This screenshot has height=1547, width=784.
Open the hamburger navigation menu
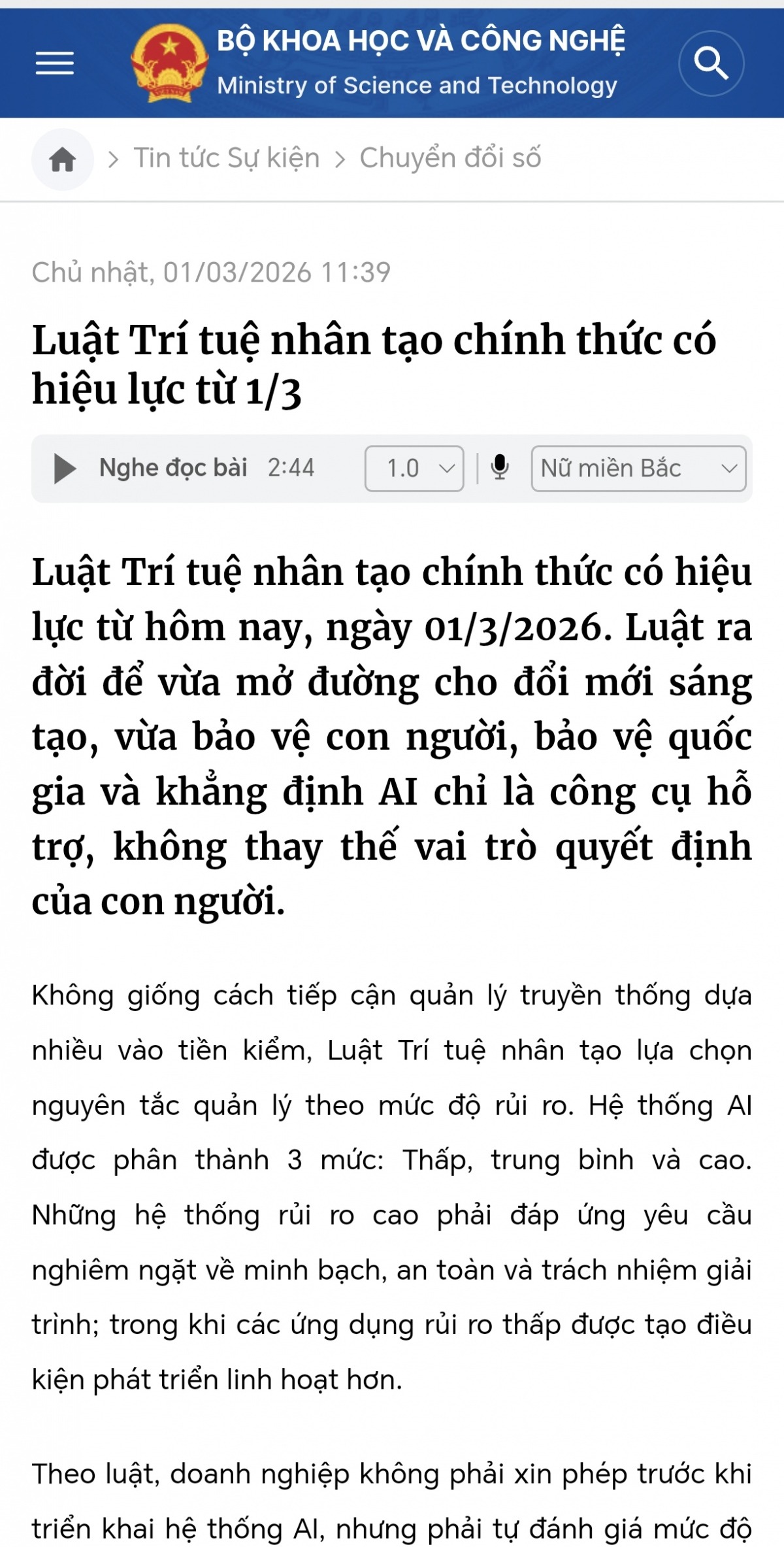point(55,63)
